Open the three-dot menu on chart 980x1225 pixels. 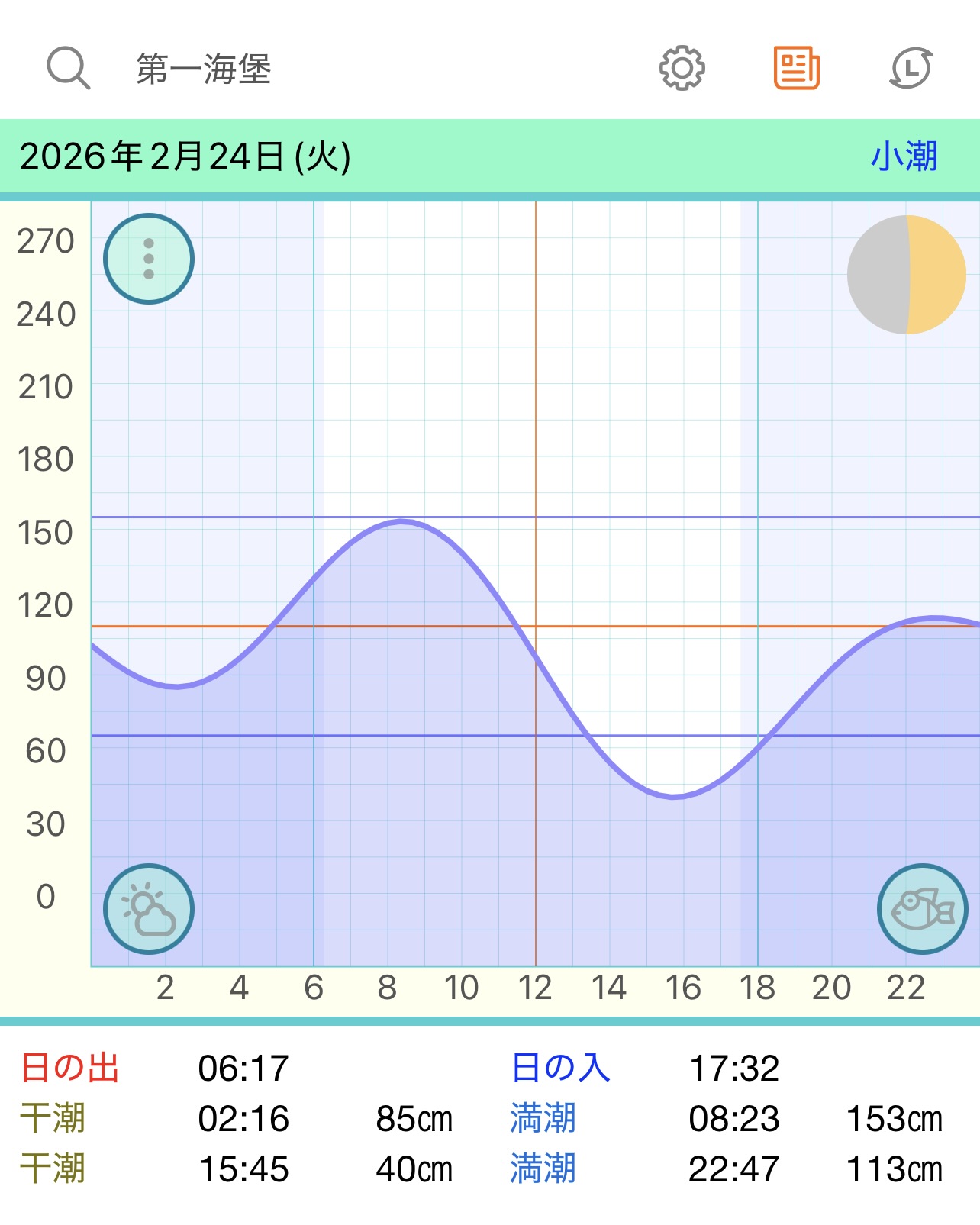[x=149, y=259]
